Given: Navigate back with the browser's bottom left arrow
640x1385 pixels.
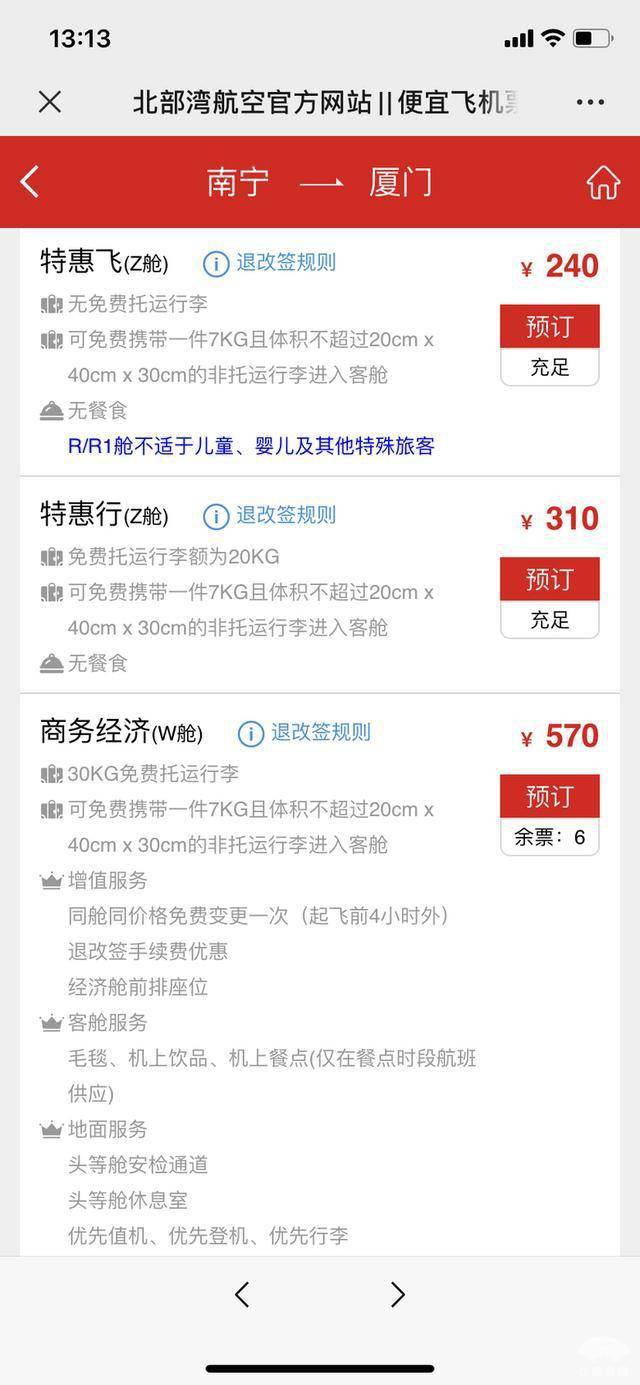Looking at the screenshot, I should 242,1294.
